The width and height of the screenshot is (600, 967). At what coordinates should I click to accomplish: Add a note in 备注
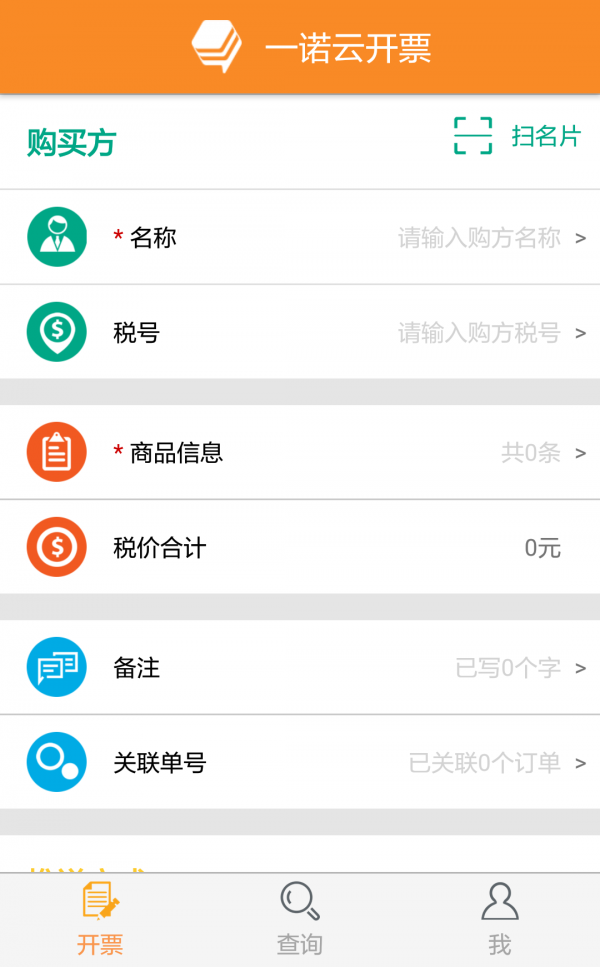pos(300,667)
